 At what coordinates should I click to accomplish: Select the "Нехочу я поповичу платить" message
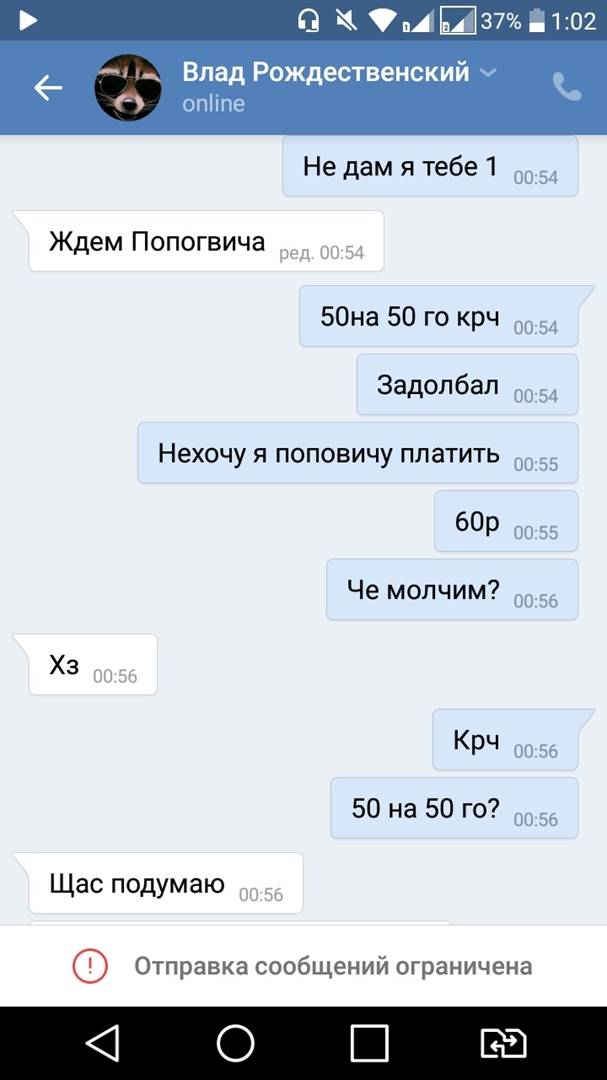[x=357, y=453]
